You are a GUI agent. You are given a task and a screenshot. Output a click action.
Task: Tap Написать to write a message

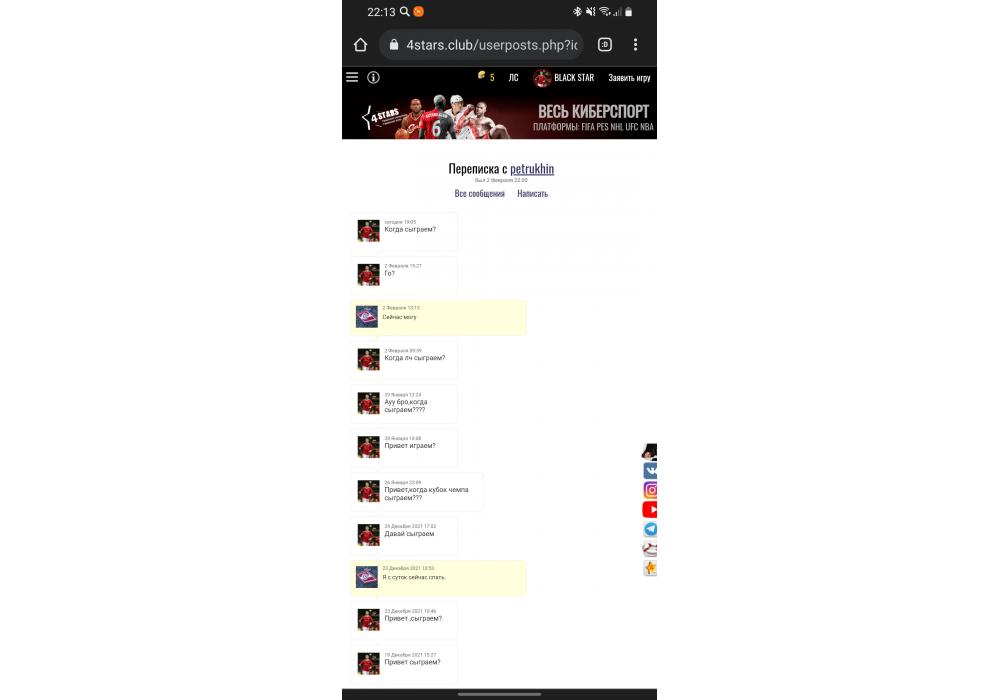(532, 194)
